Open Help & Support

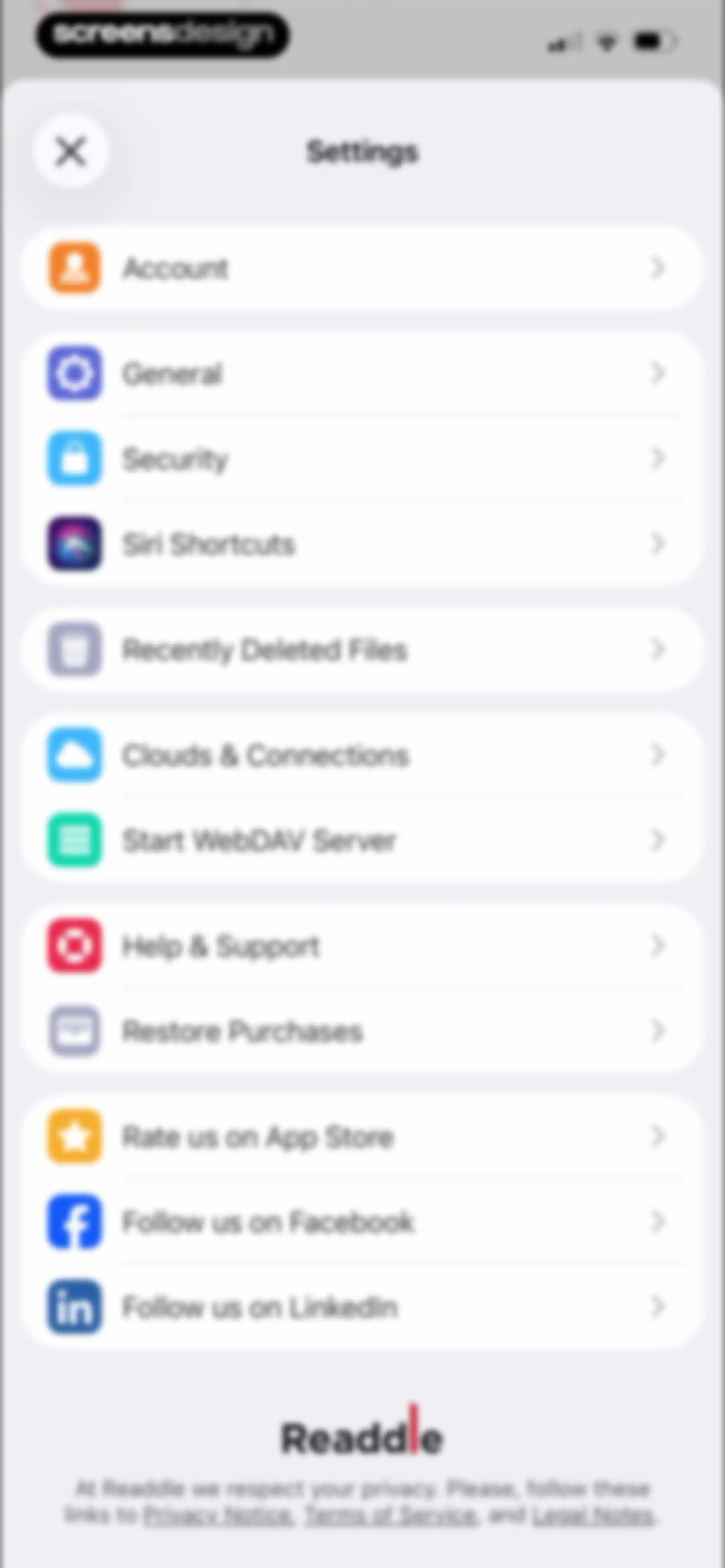[x=363, y=946]
